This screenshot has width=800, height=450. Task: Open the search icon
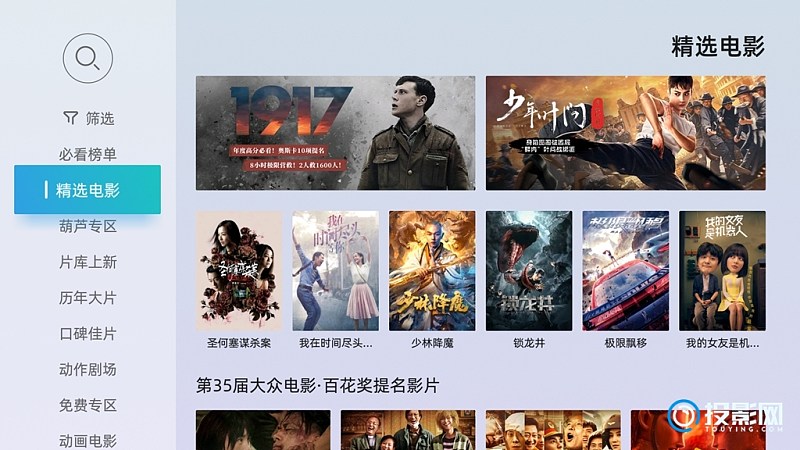[x=88, y=58]
